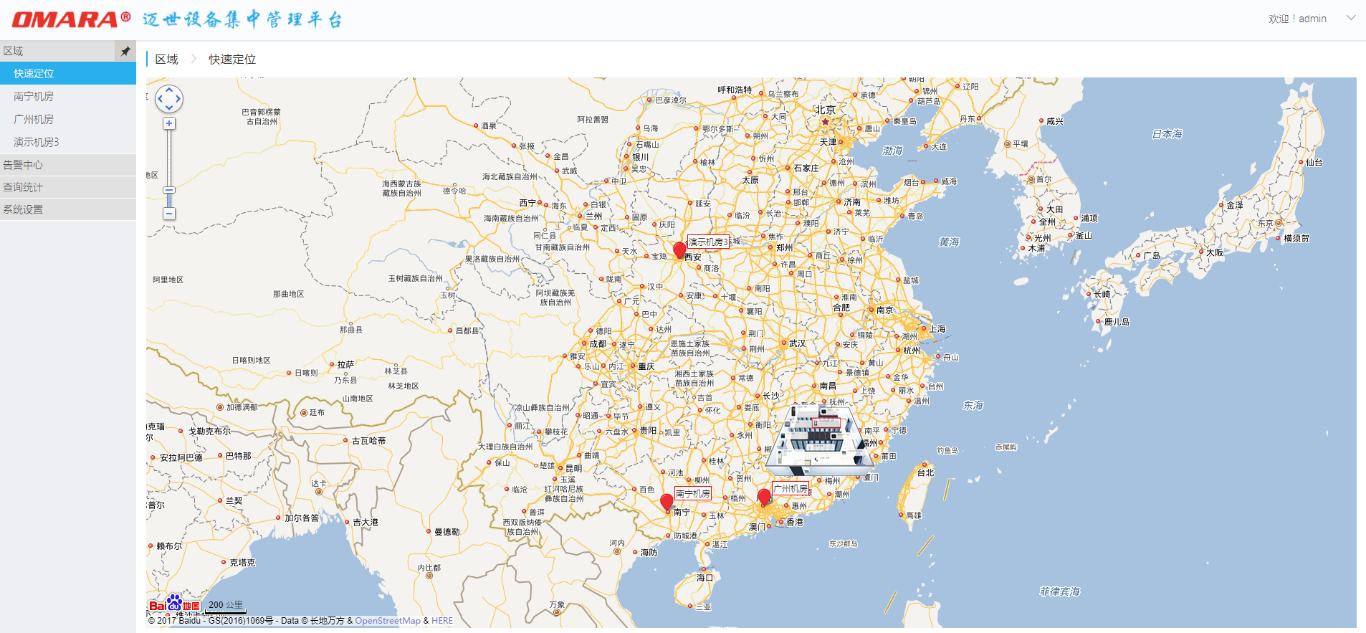
Task: Open 广州机房 in the sidebar
Action: (34, 120)
